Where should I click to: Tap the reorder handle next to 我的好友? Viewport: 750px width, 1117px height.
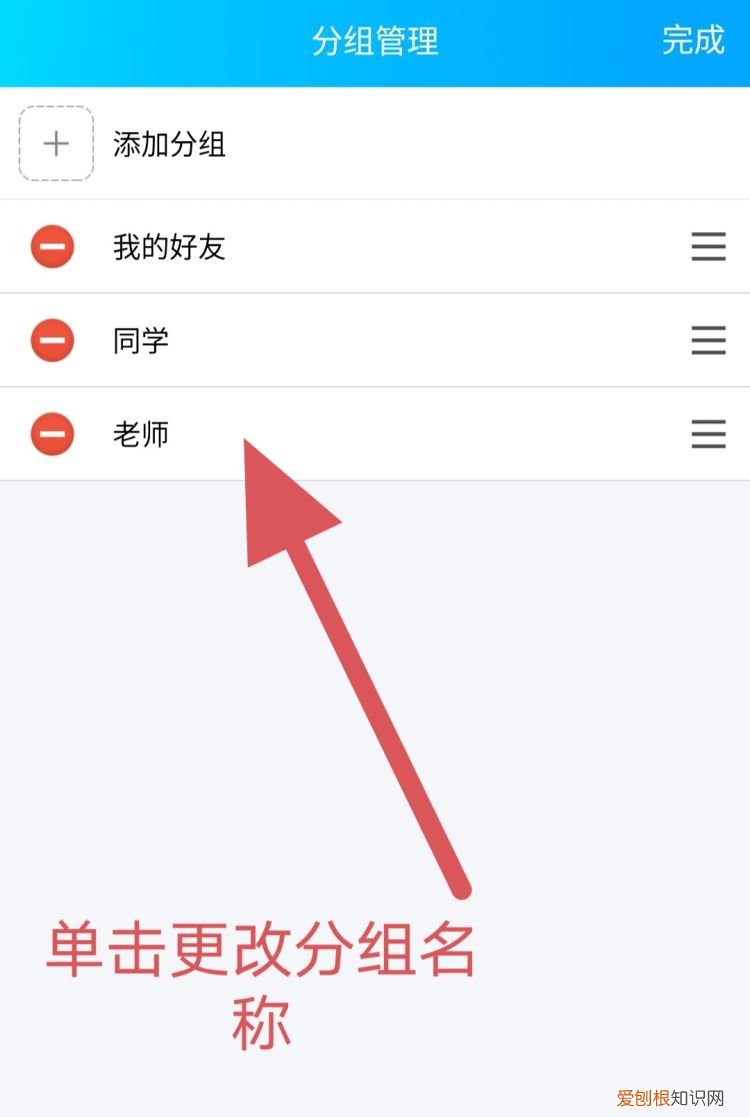(707, 245)
